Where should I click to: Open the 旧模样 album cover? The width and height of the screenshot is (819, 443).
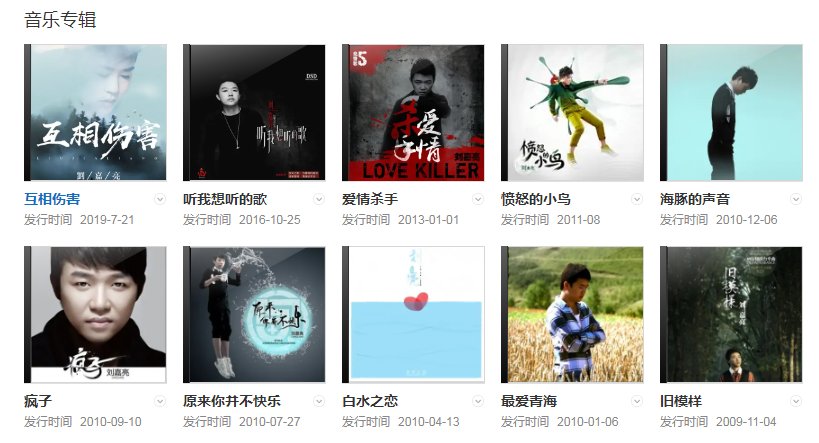click(731, 314)
